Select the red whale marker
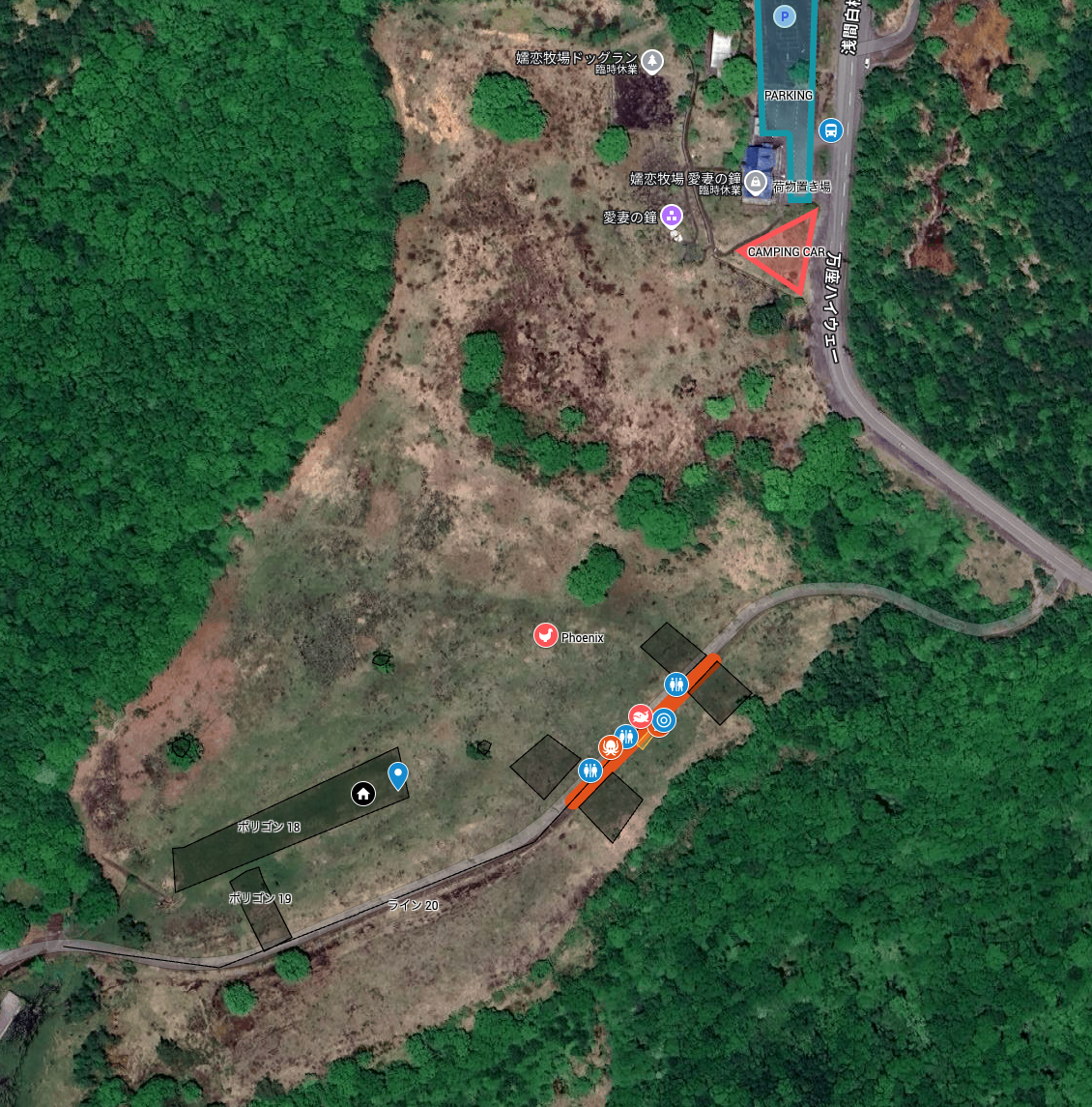The height and width of the screenshot is (1107, 1092). tap(640, 716)
